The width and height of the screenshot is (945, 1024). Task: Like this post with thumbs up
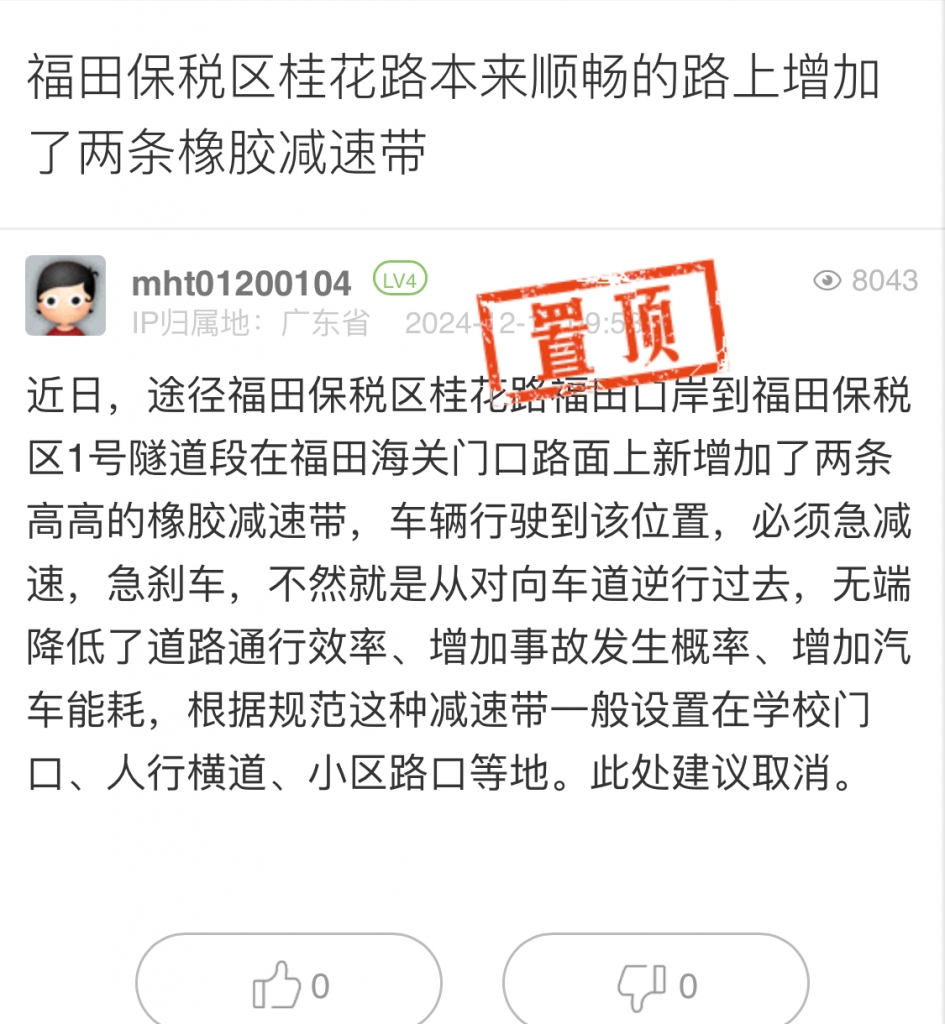(288, 986)
